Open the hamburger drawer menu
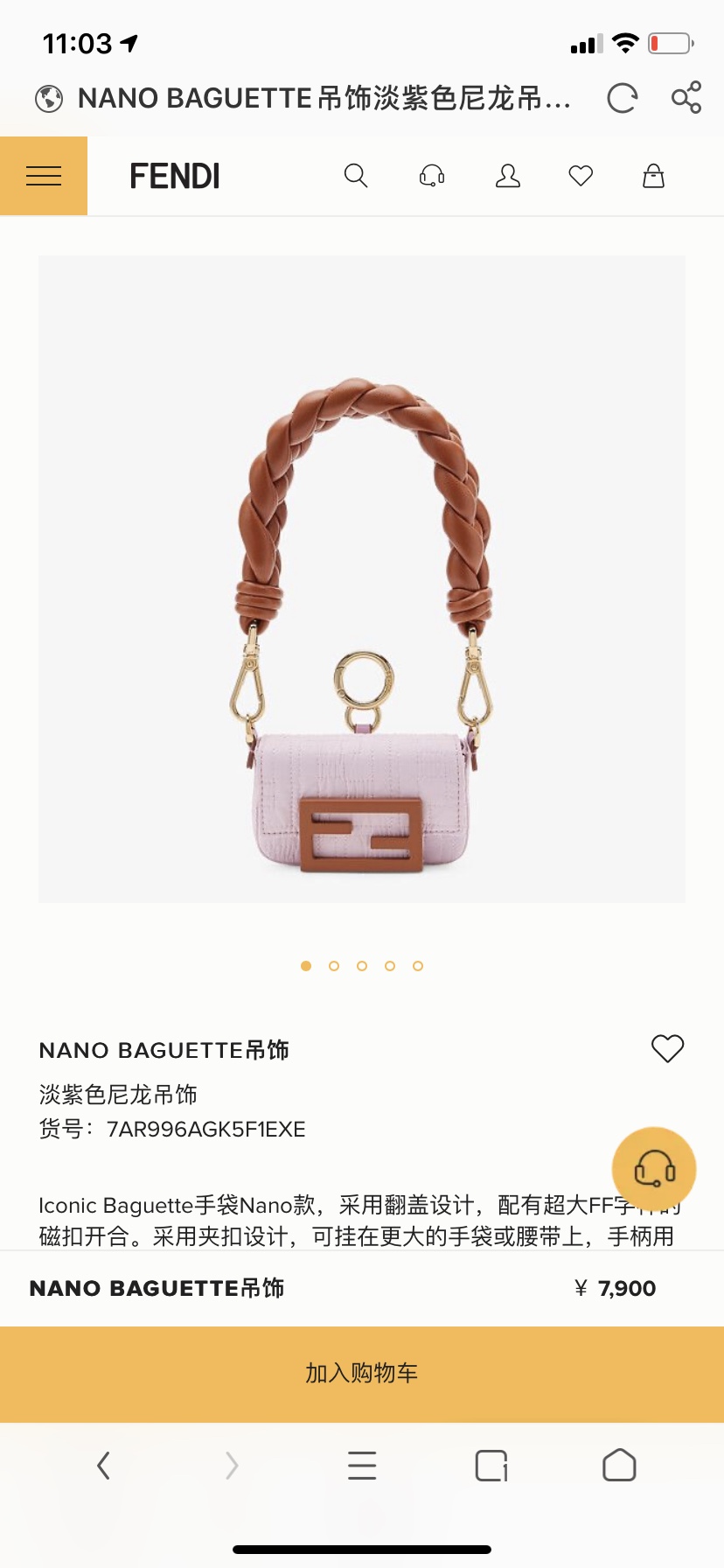Screen dimensions: 724x1568 [44, 176]
